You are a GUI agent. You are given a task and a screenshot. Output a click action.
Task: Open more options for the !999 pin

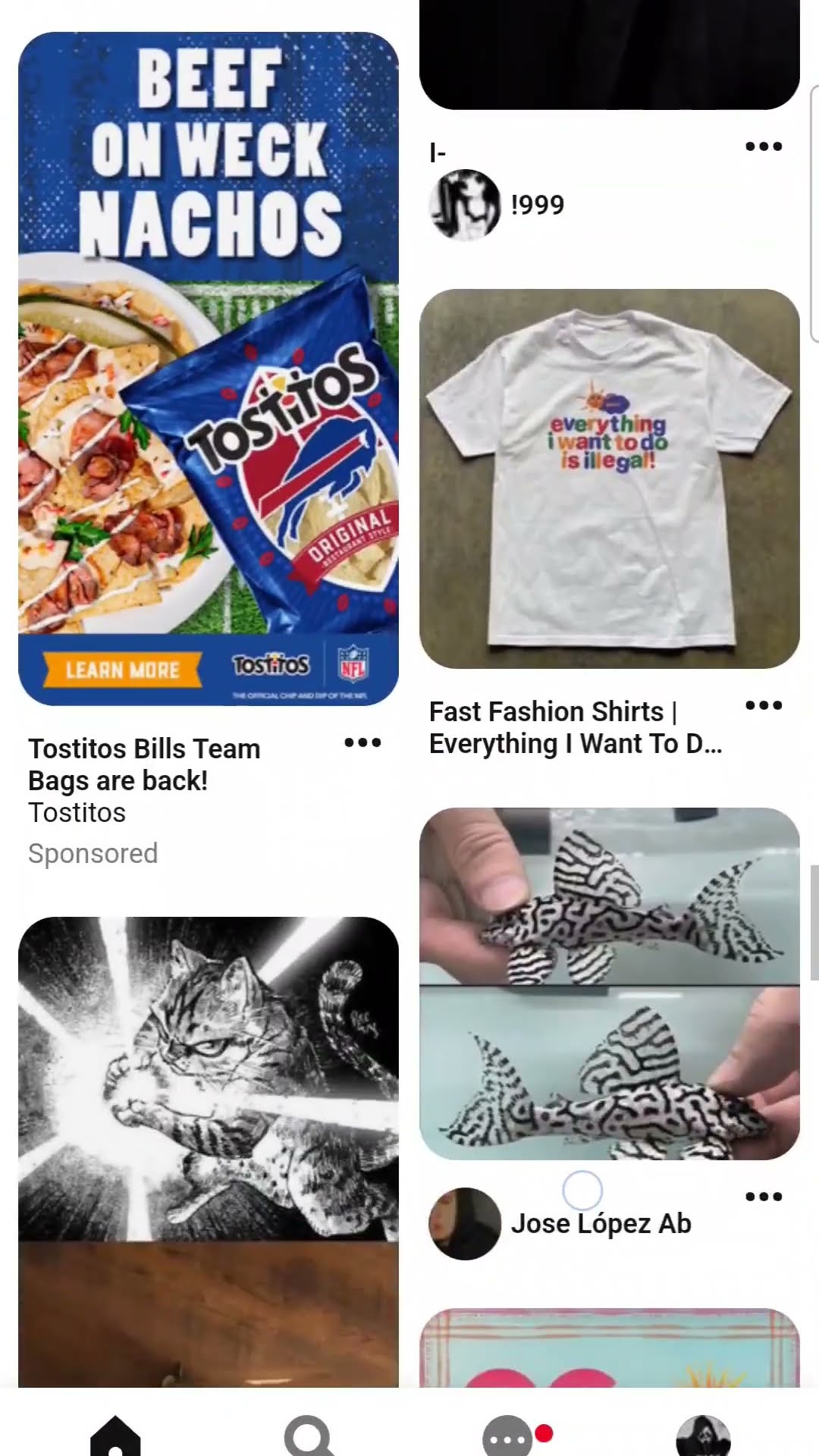[763, 146]
